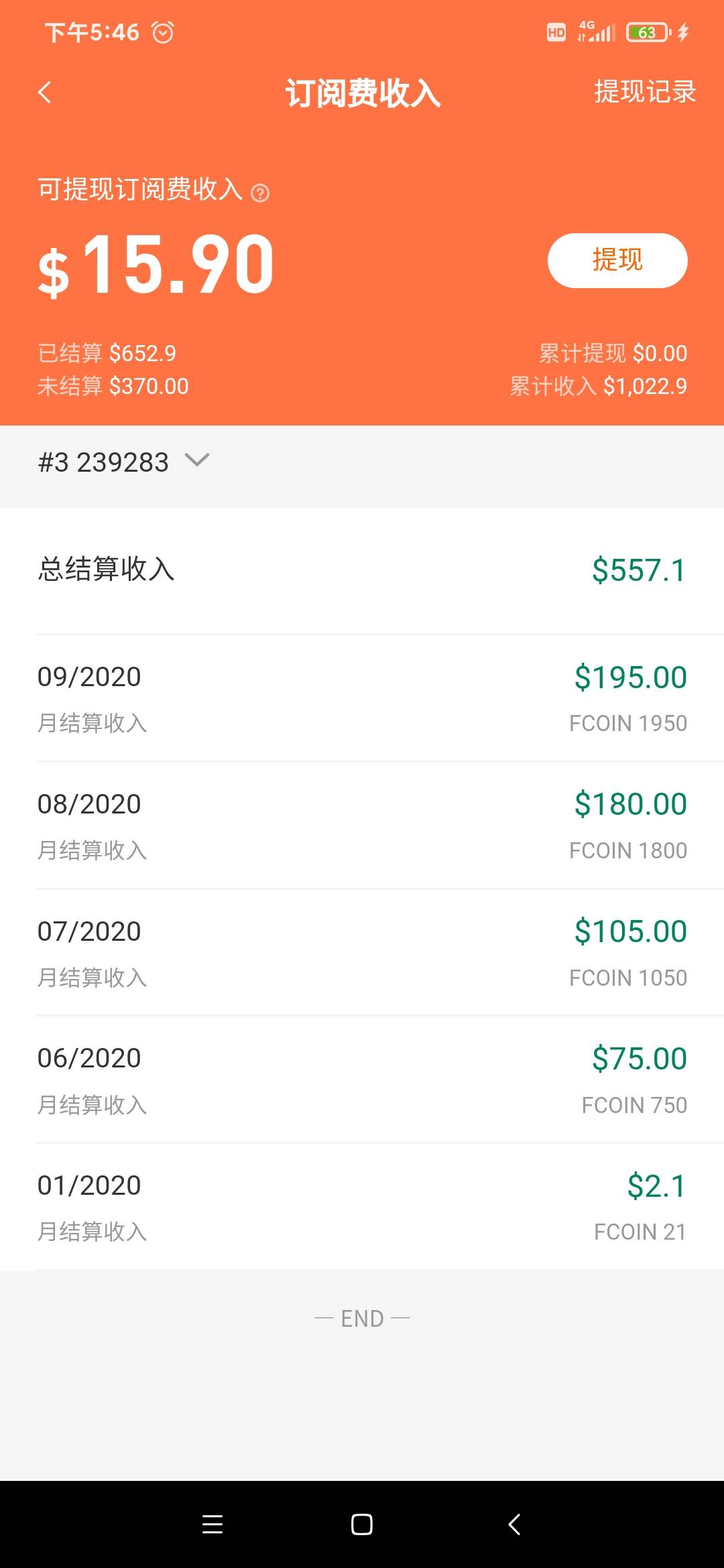
Task: Tap the 提现 withdraw button
Action: [617, 261]
